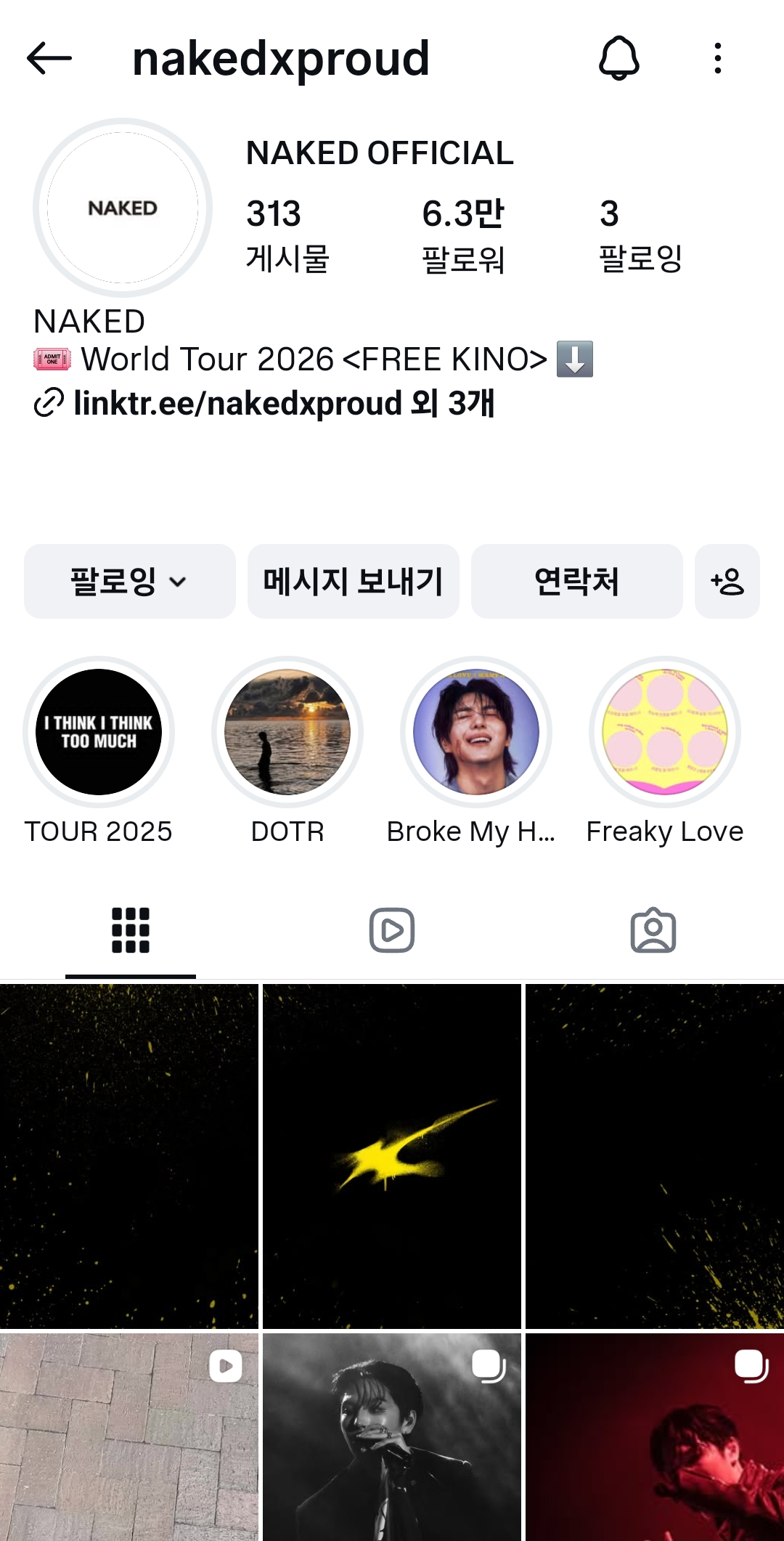
Task: Open the Freaky Love highlight
Action: pyautogui.click(x=665, y=732)
